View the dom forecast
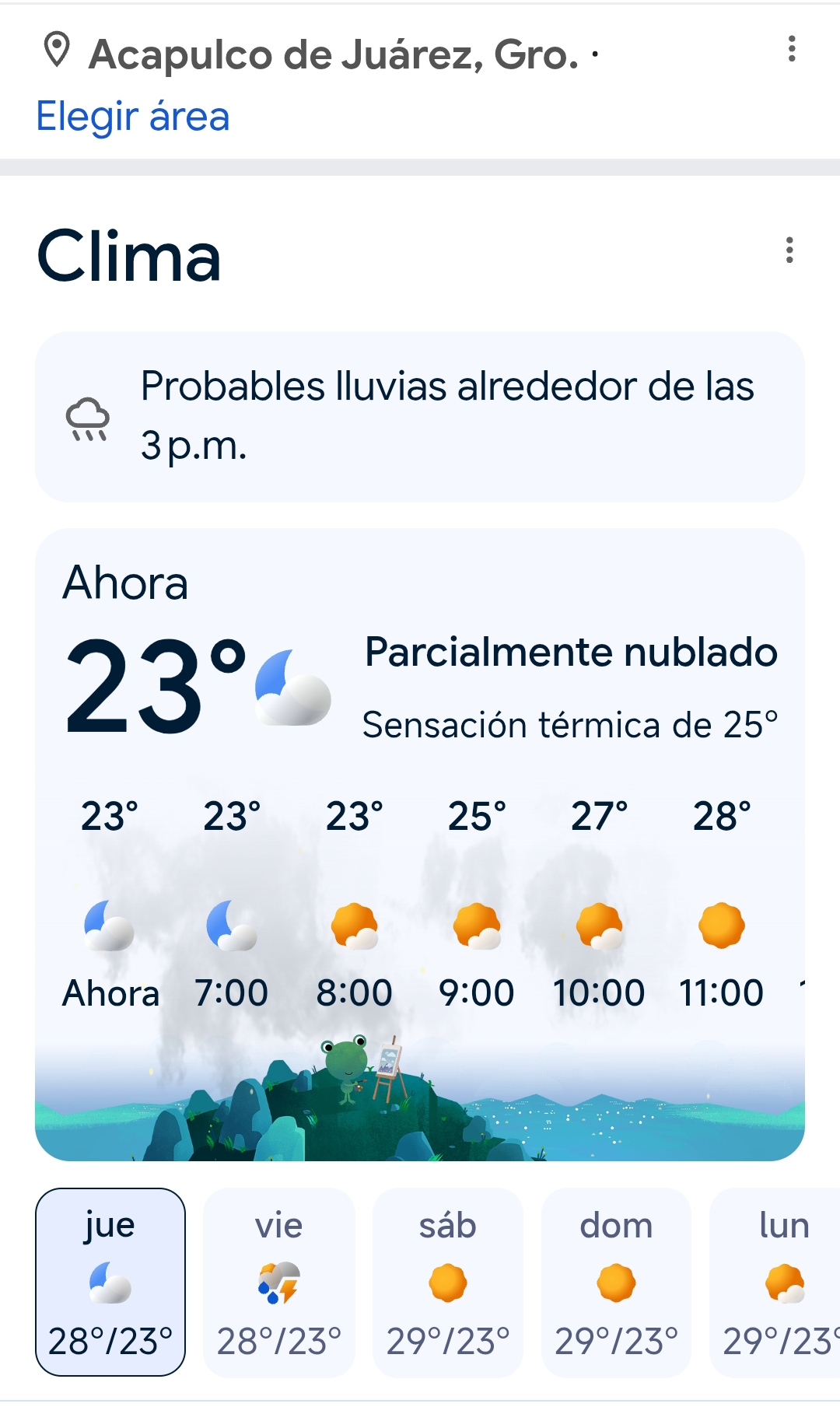Image resolution: width=840 pixels, height=1407 pixels. 616,1282
